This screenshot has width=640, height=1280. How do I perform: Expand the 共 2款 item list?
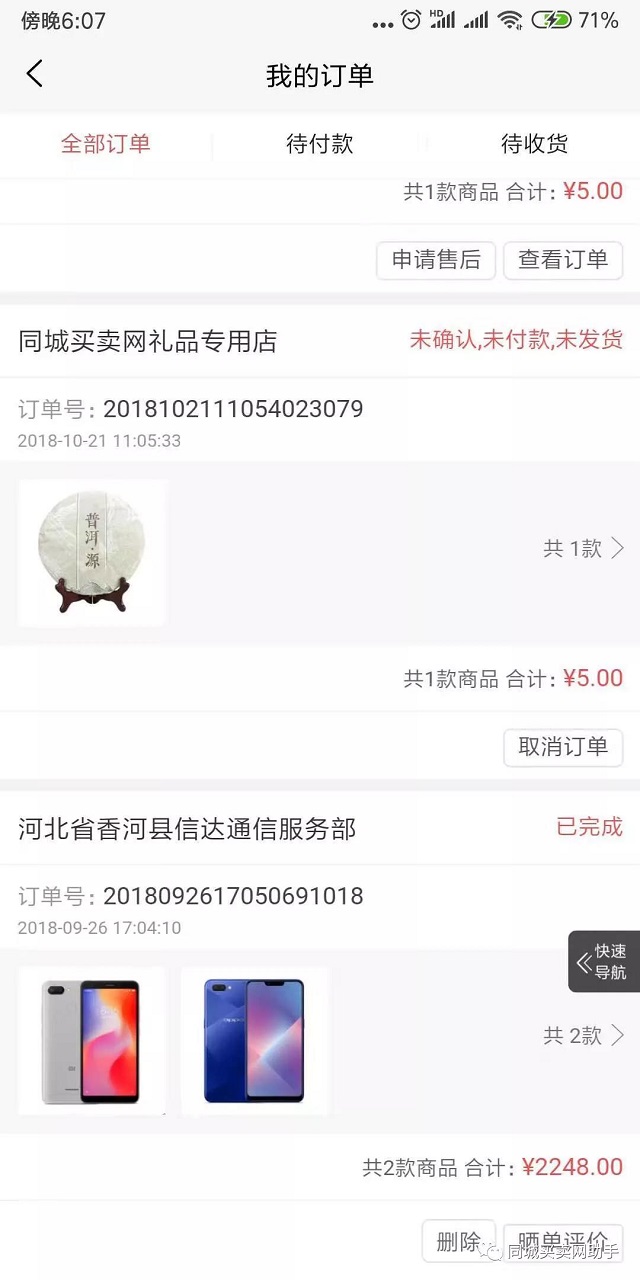click(x=584, y=1036)
